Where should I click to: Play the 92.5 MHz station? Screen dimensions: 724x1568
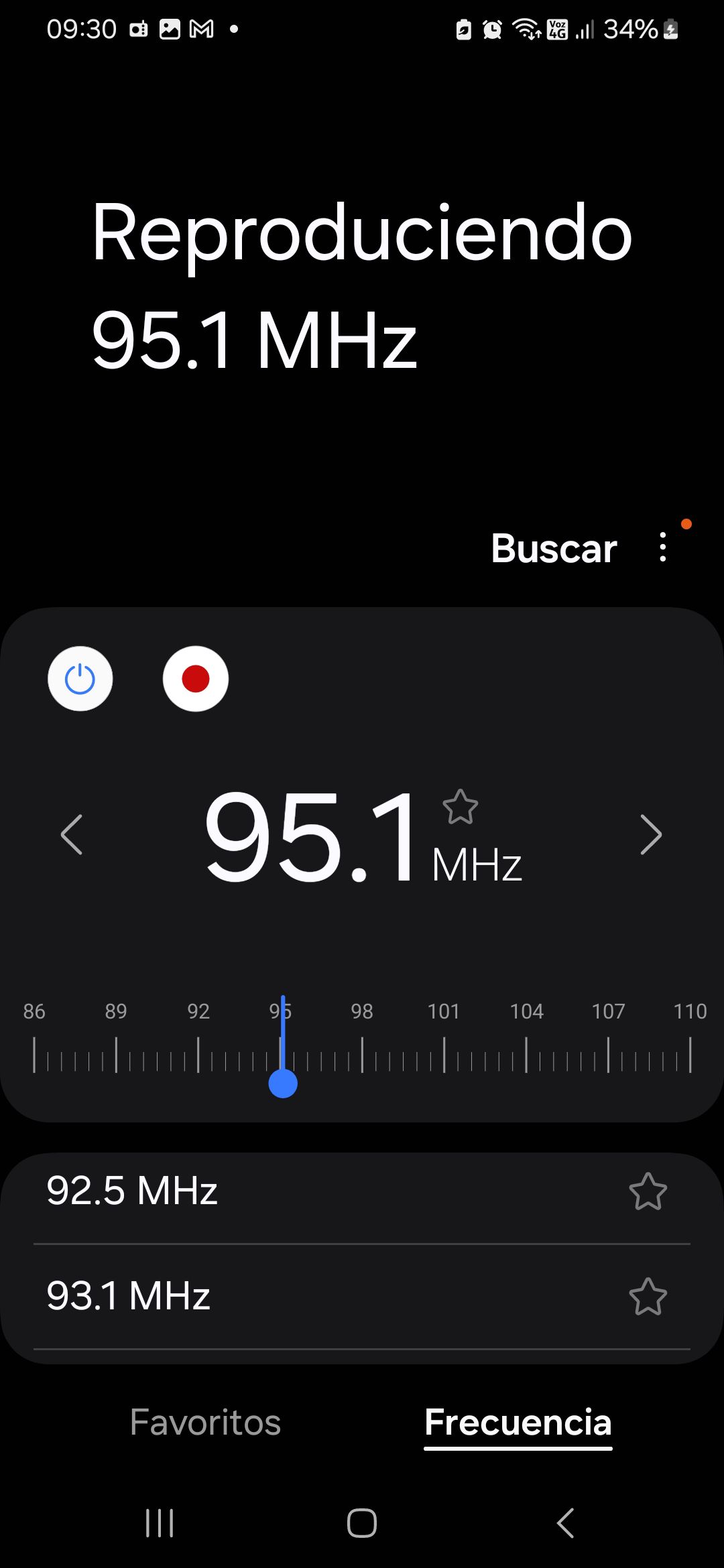(x=133, y=1191)
